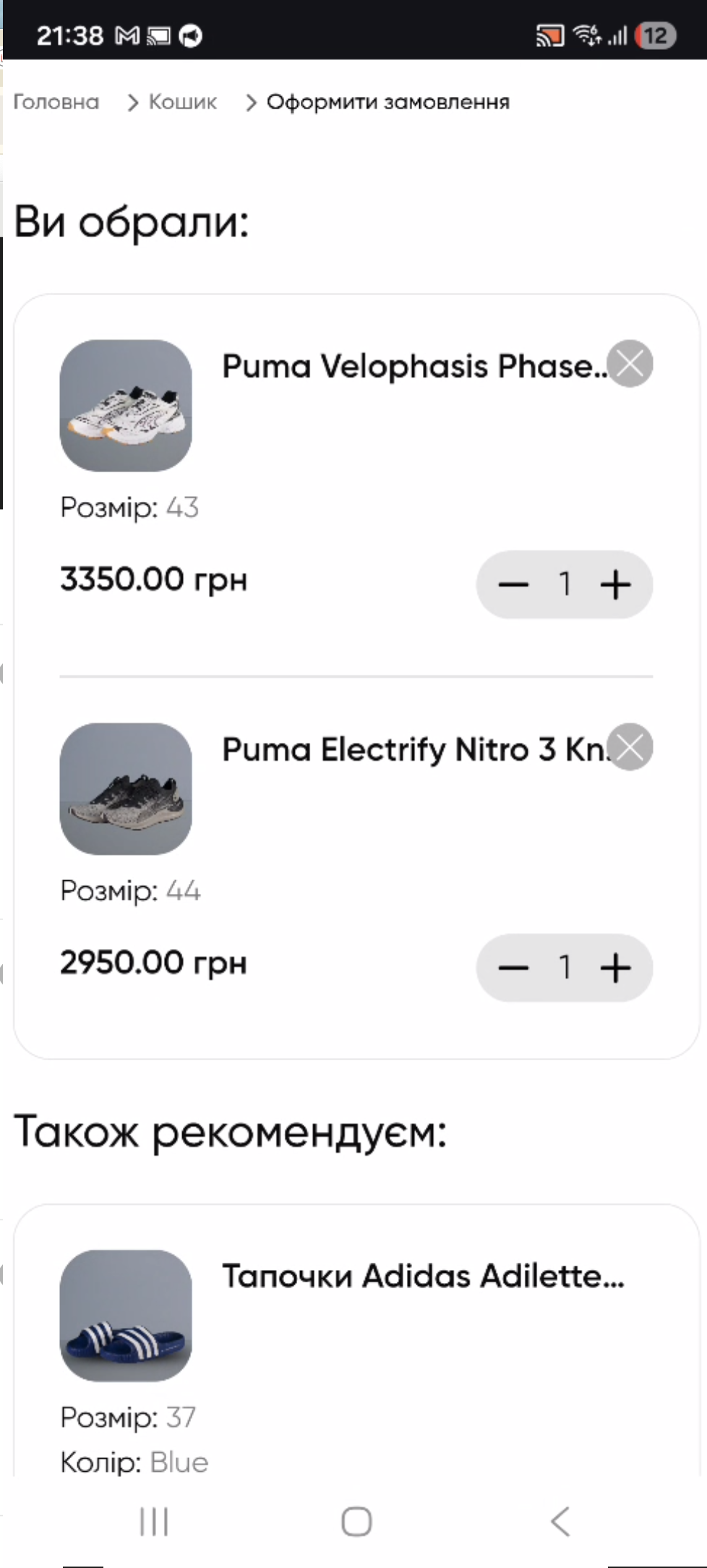This screenshot has width=707, height=1568.
Task: Open the Puma Velophasis Phase product image
Action: click(x=126, y=406)
